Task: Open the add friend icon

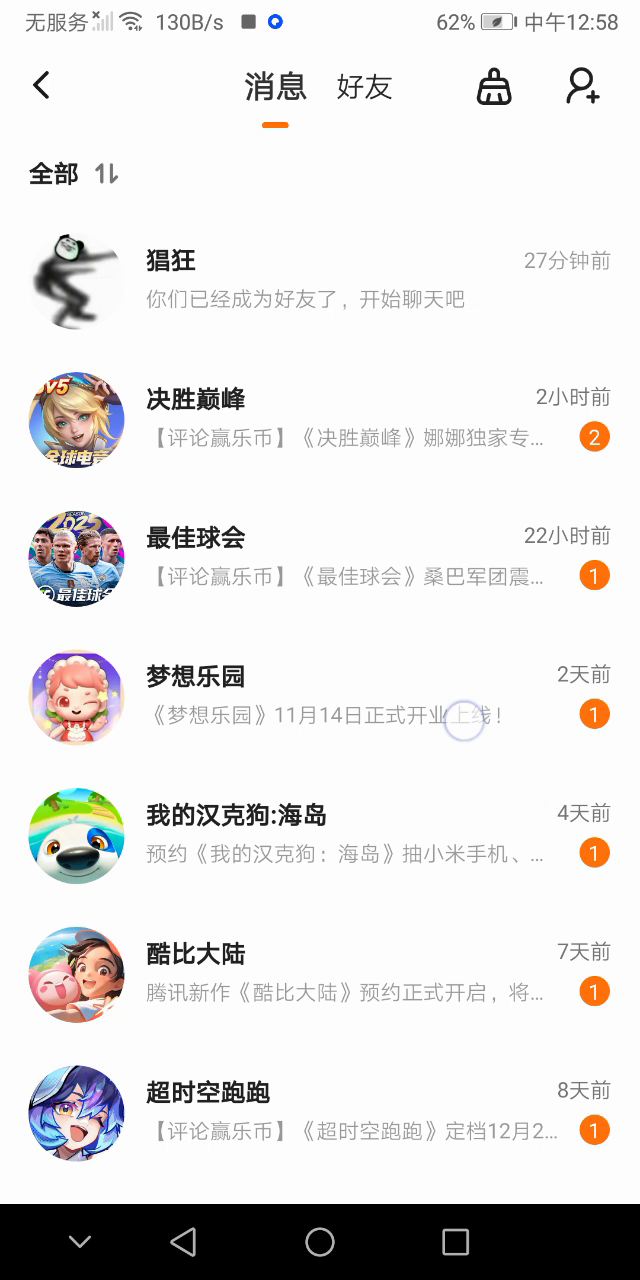Action: 582,87
